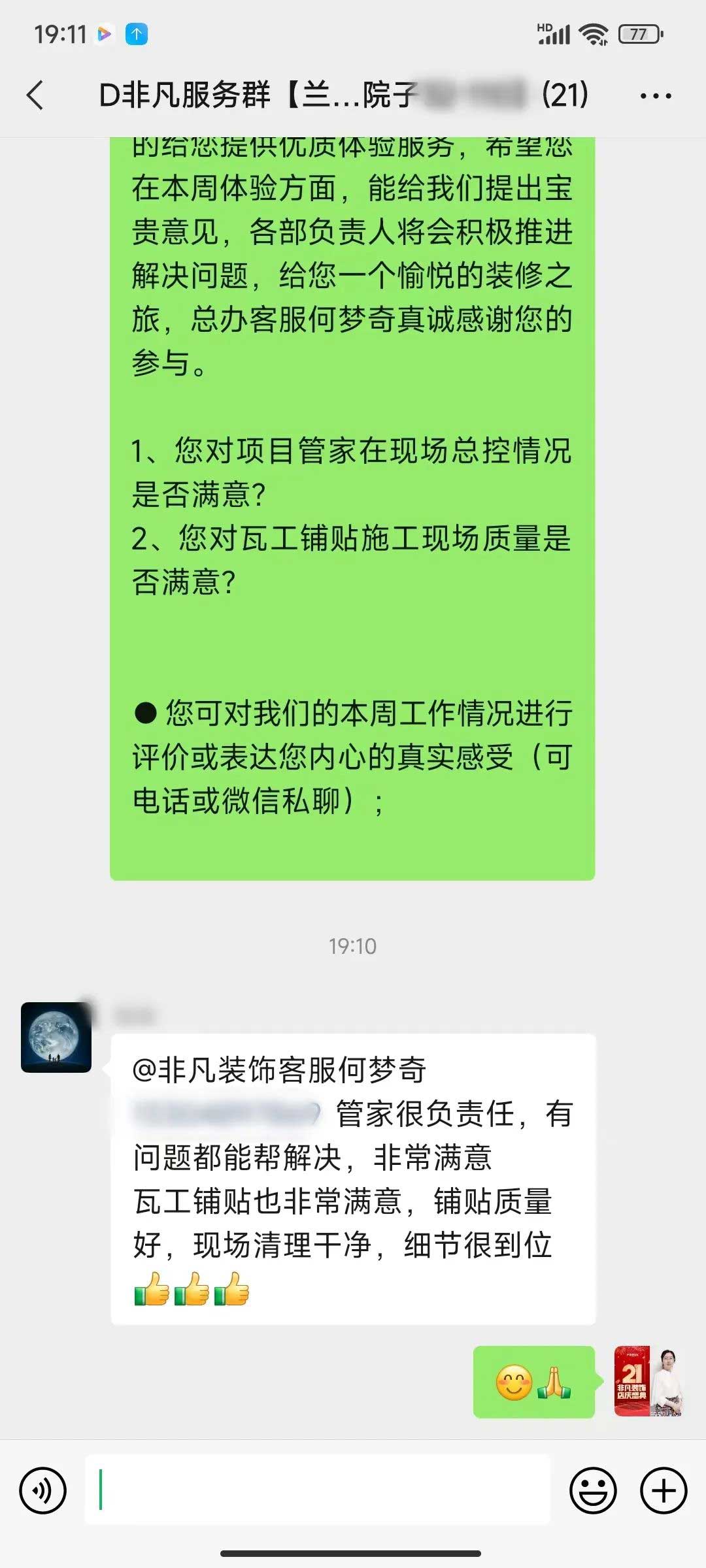
Task: Switch to voice message input
Action: click(x=43, y=1491)
